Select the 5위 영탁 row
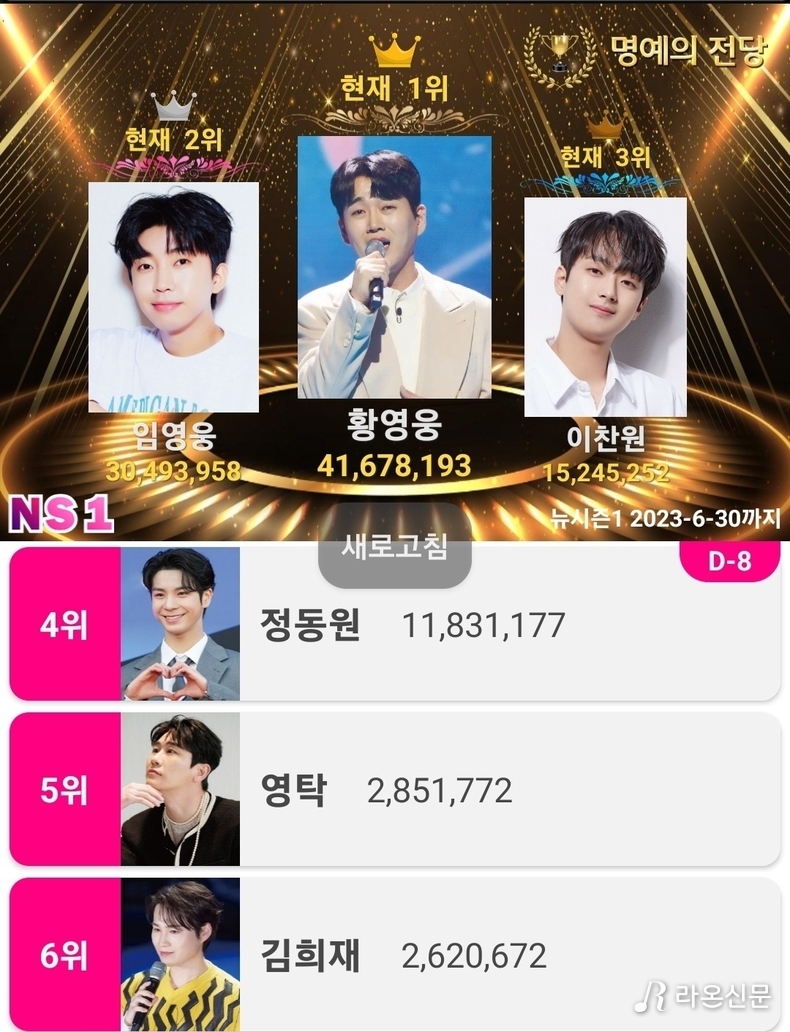 click(x=395, y=790)
